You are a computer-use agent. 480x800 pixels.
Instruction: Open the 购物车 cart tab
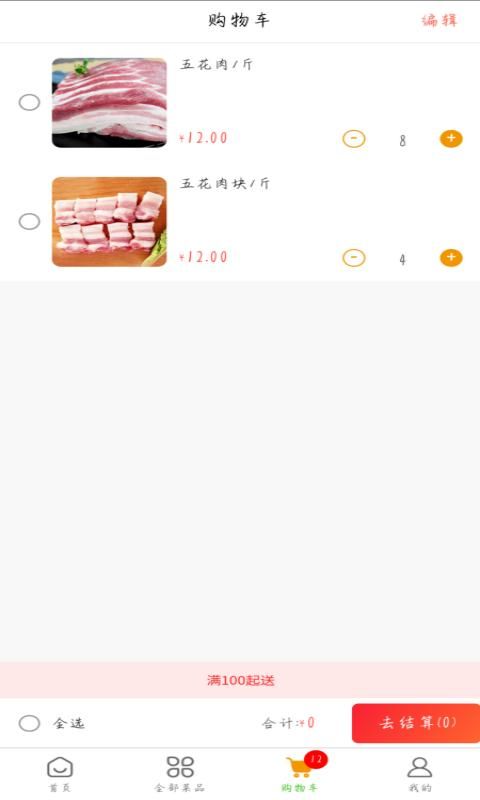[300, 774]
